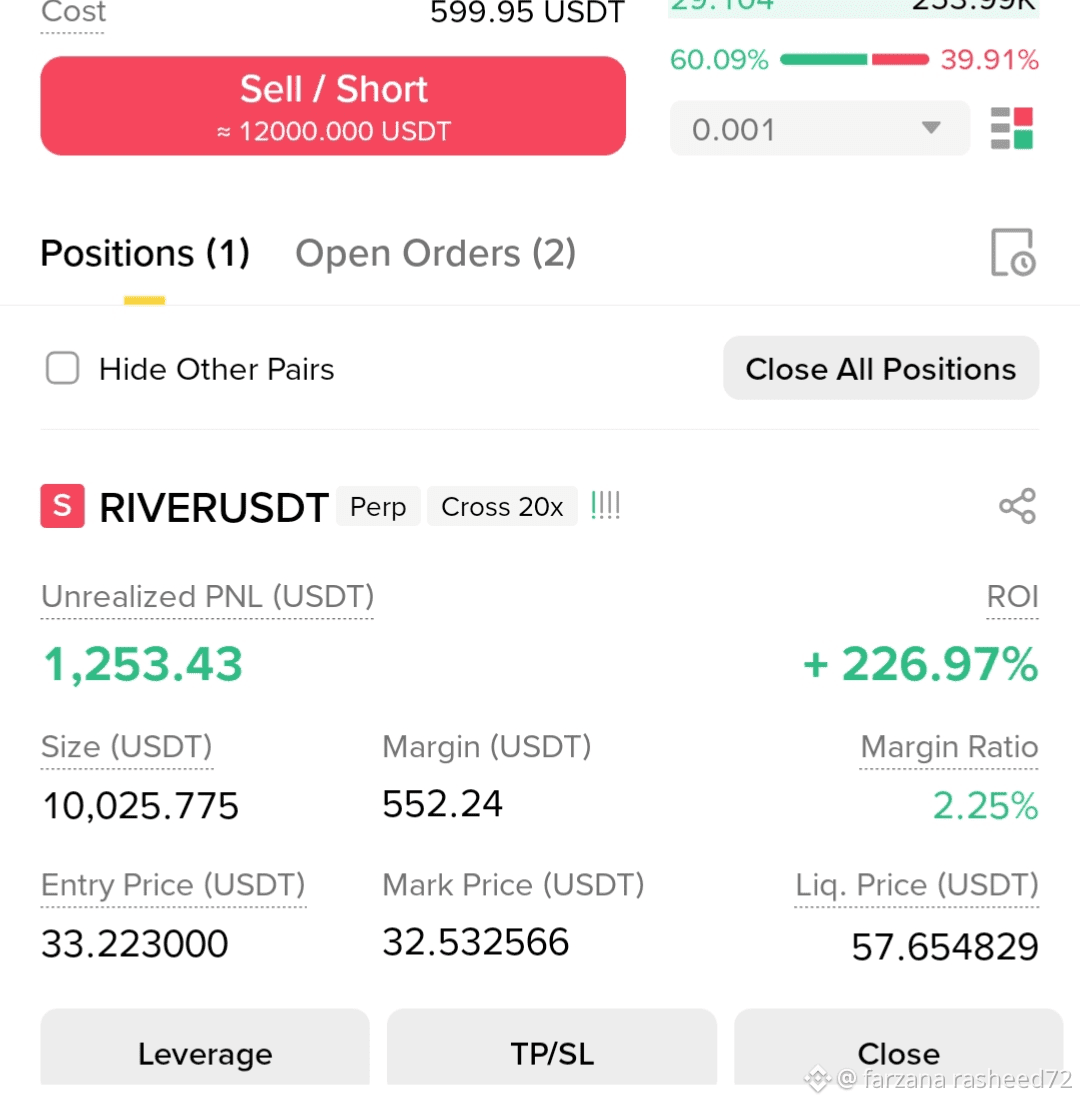Image resolution: width=1080 pixels, height=1104 pixels.
Task: Set TP/SL for the position
Action: click(x=552, y=1052)
